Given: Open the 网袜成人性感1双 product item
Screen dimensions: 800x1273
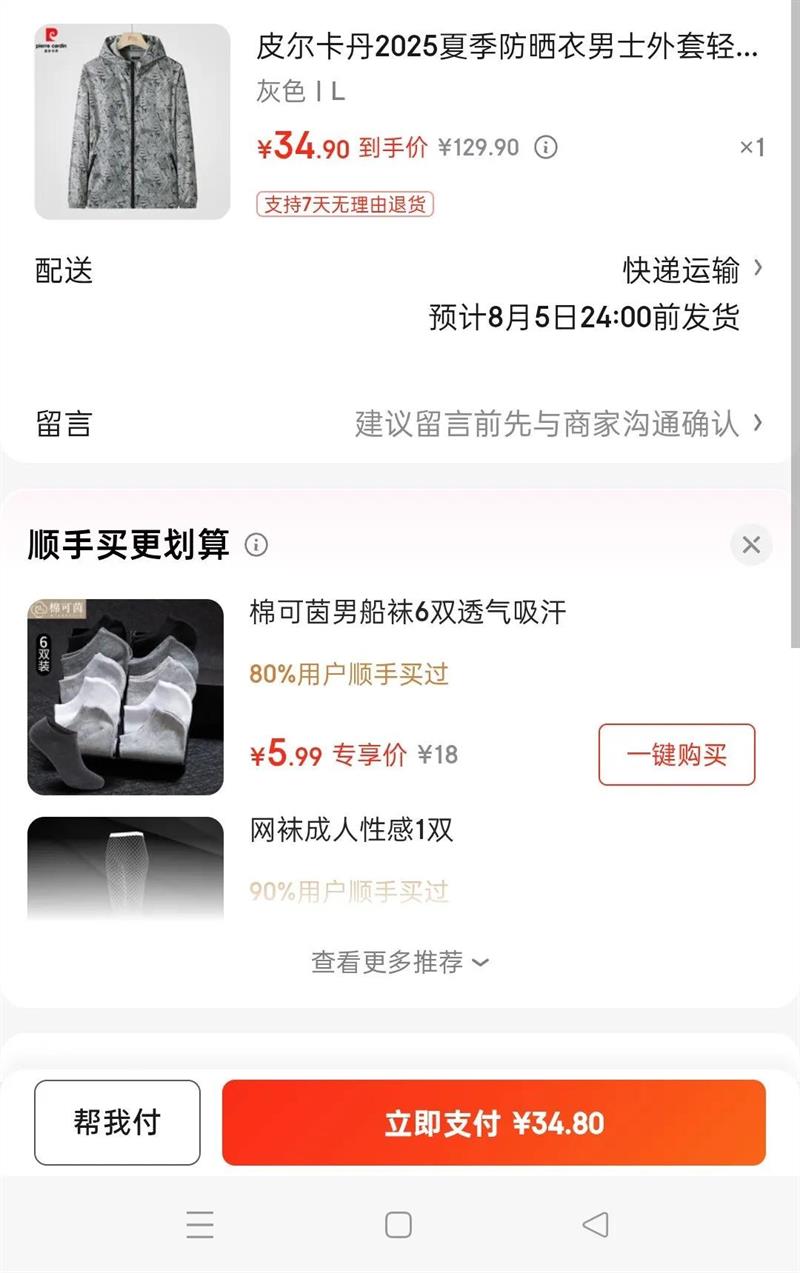Looking at the screenshot, I should [x=351, y=830].
